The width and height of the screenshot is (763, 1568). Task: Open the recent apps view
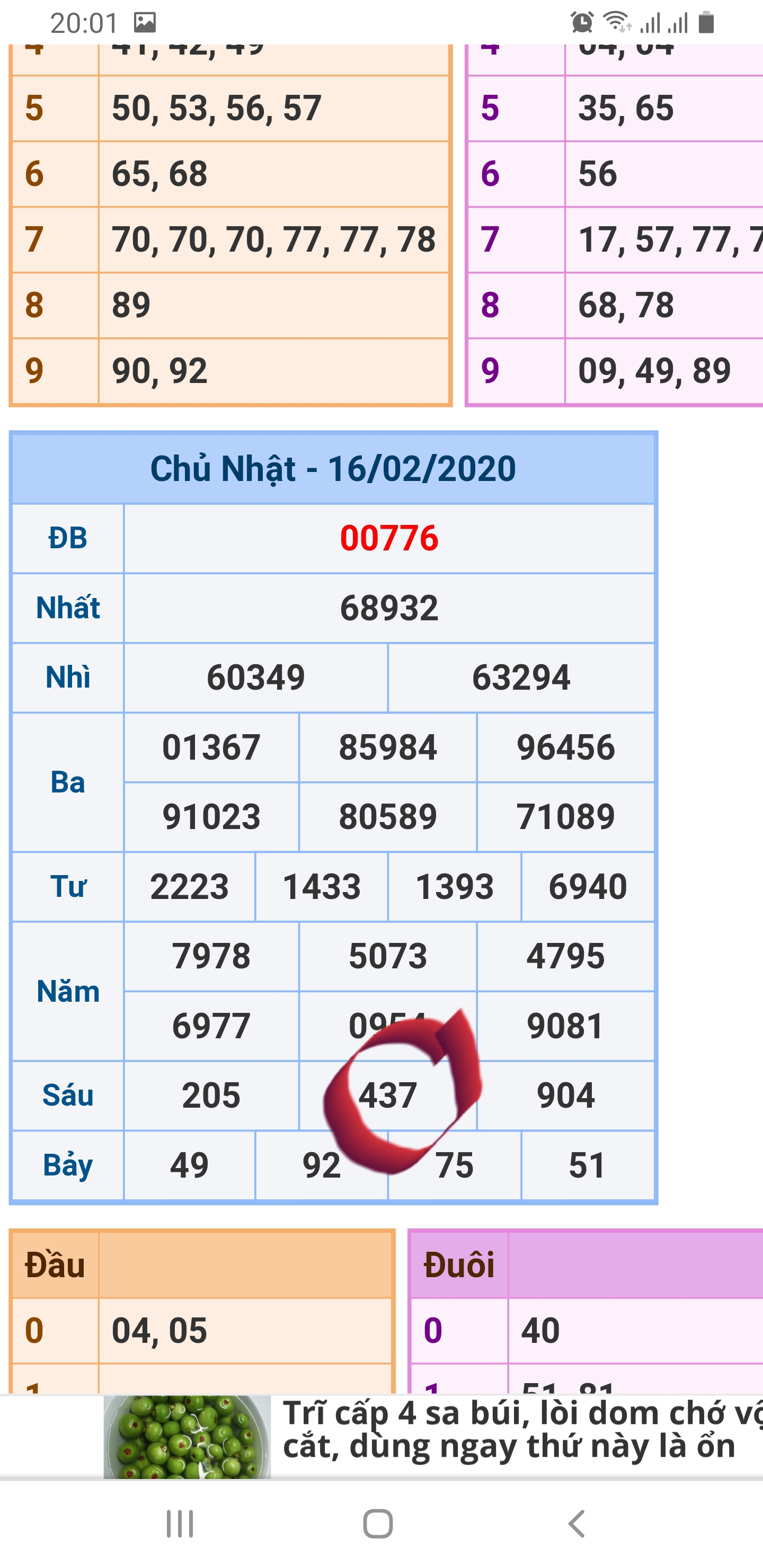point(180,1524)
